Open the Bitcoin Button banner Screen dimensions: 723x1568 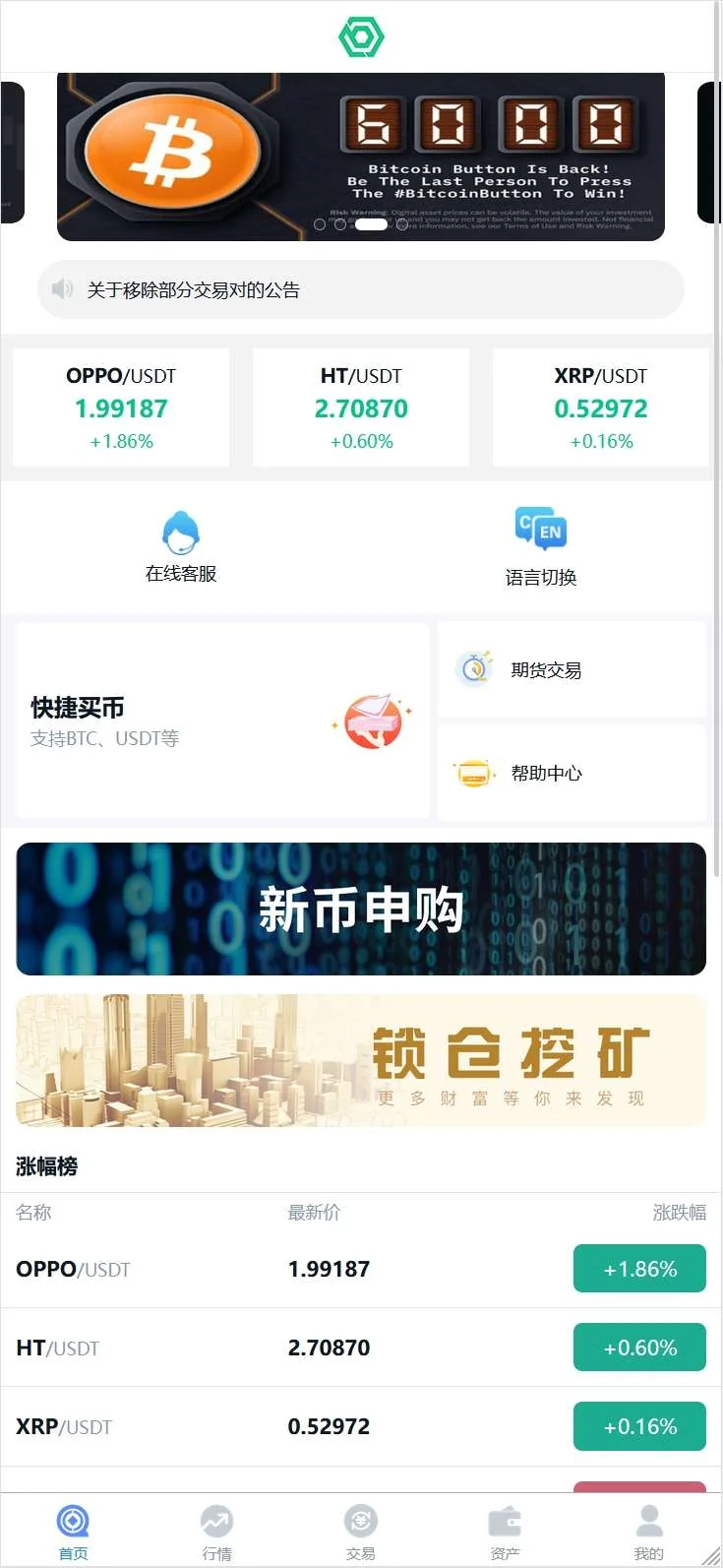pyautogui.click(x=361, y=157)
